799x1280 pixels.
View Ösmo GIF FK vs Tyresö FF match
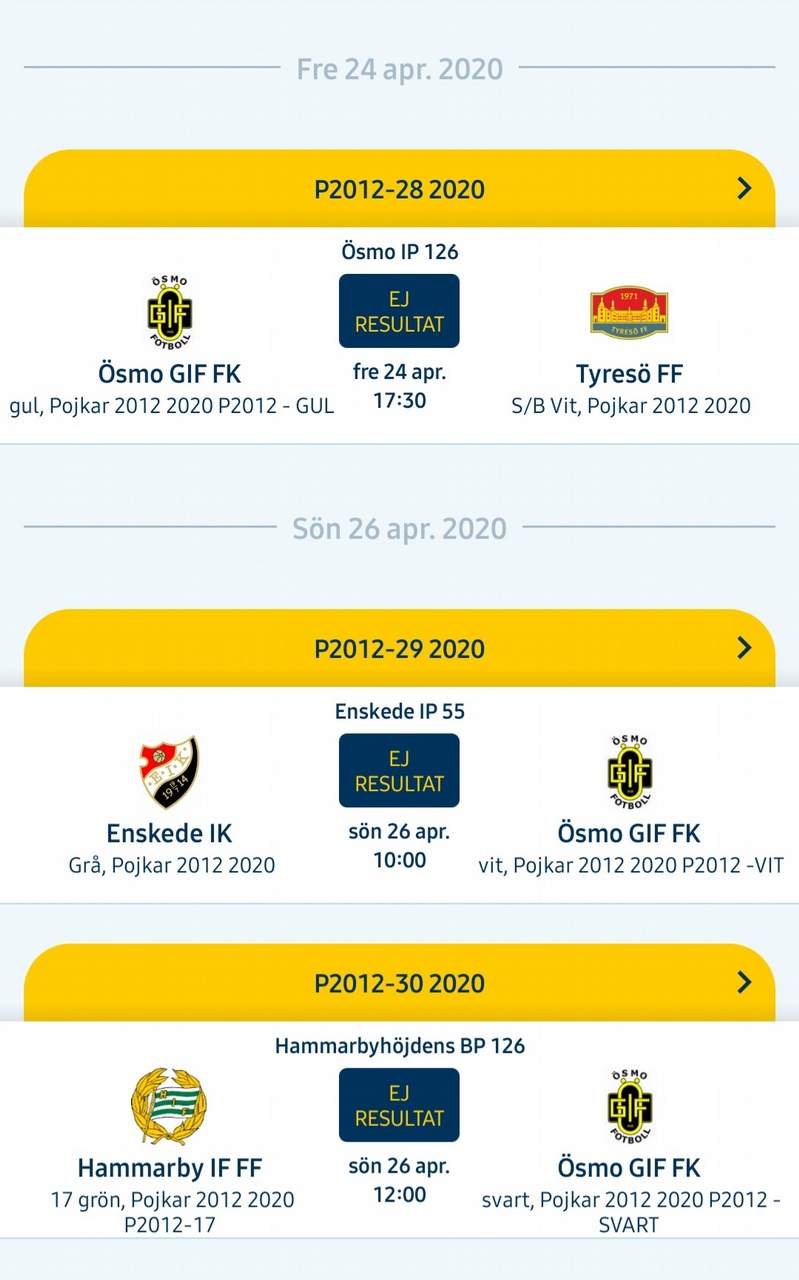(399, 336)
